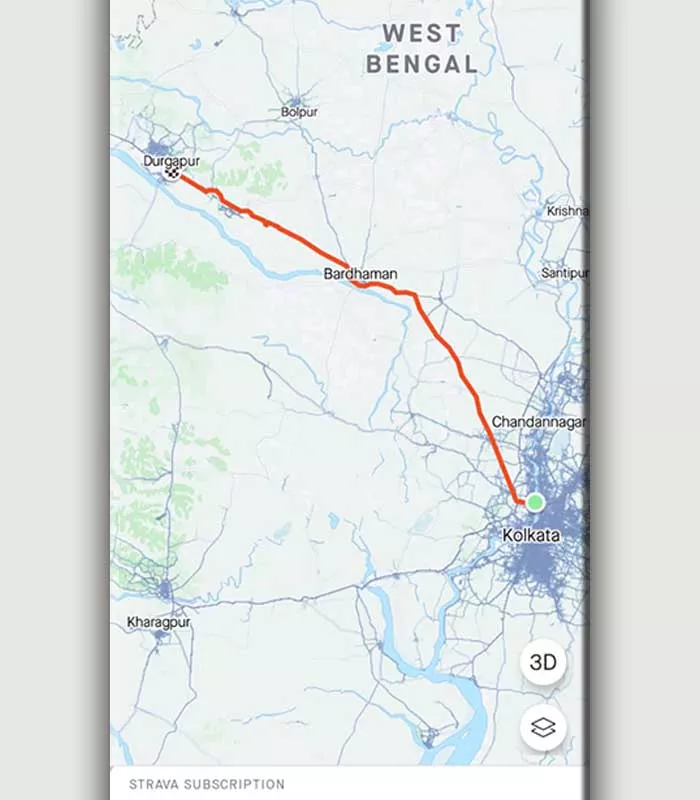Open the map layers options
Screen dimensions: 700x800
point(543,727)
